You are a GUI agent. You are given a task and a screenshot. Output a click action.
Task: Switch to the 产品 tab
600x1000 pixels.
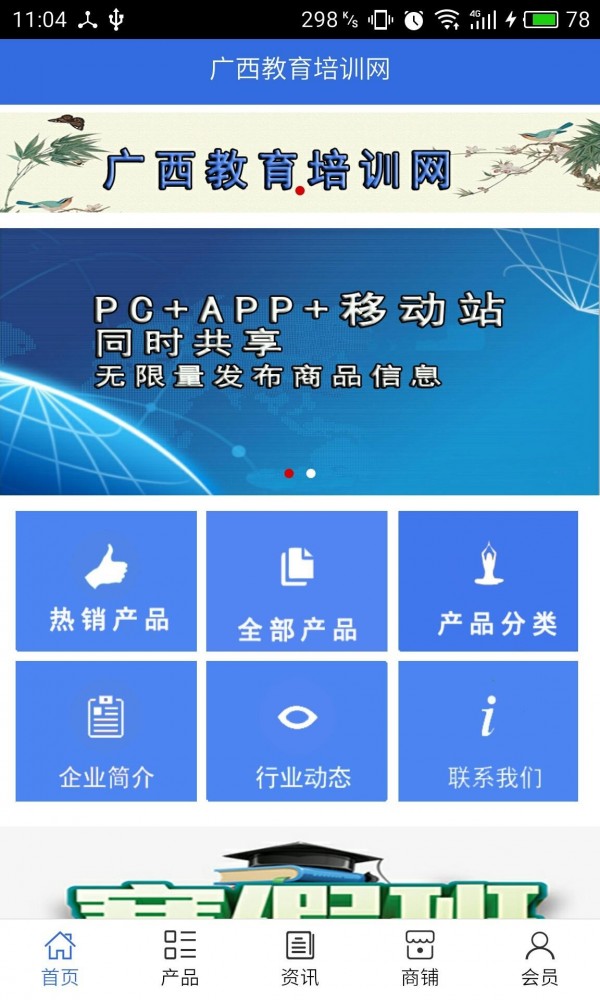point(180,958)
